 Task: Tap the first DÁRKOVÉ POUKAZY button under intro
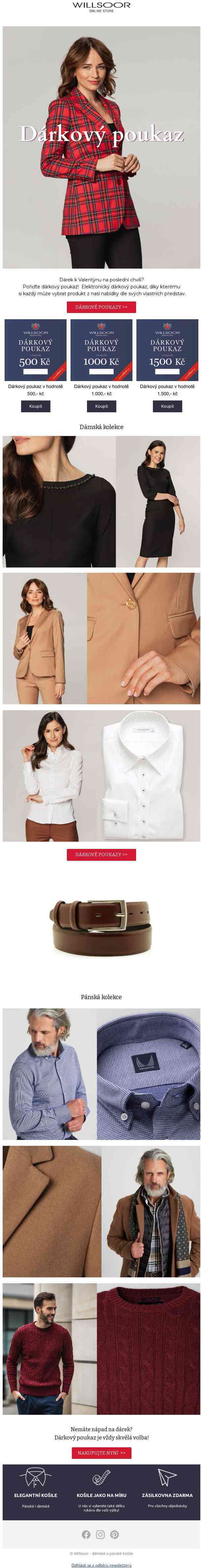coord(101,307)
